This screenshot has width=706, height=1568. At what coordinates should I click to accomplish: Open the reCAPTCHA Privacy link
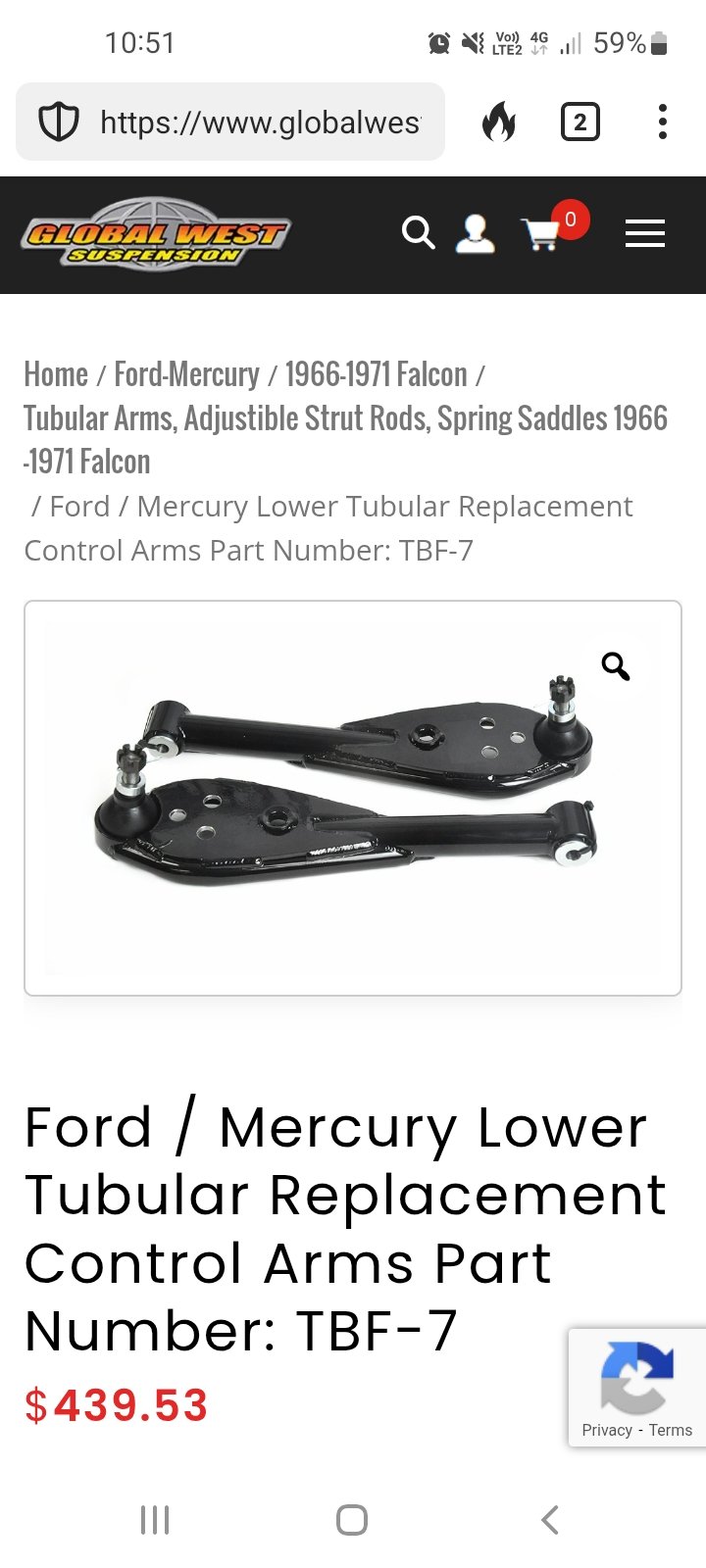(x=607, y=1430)
